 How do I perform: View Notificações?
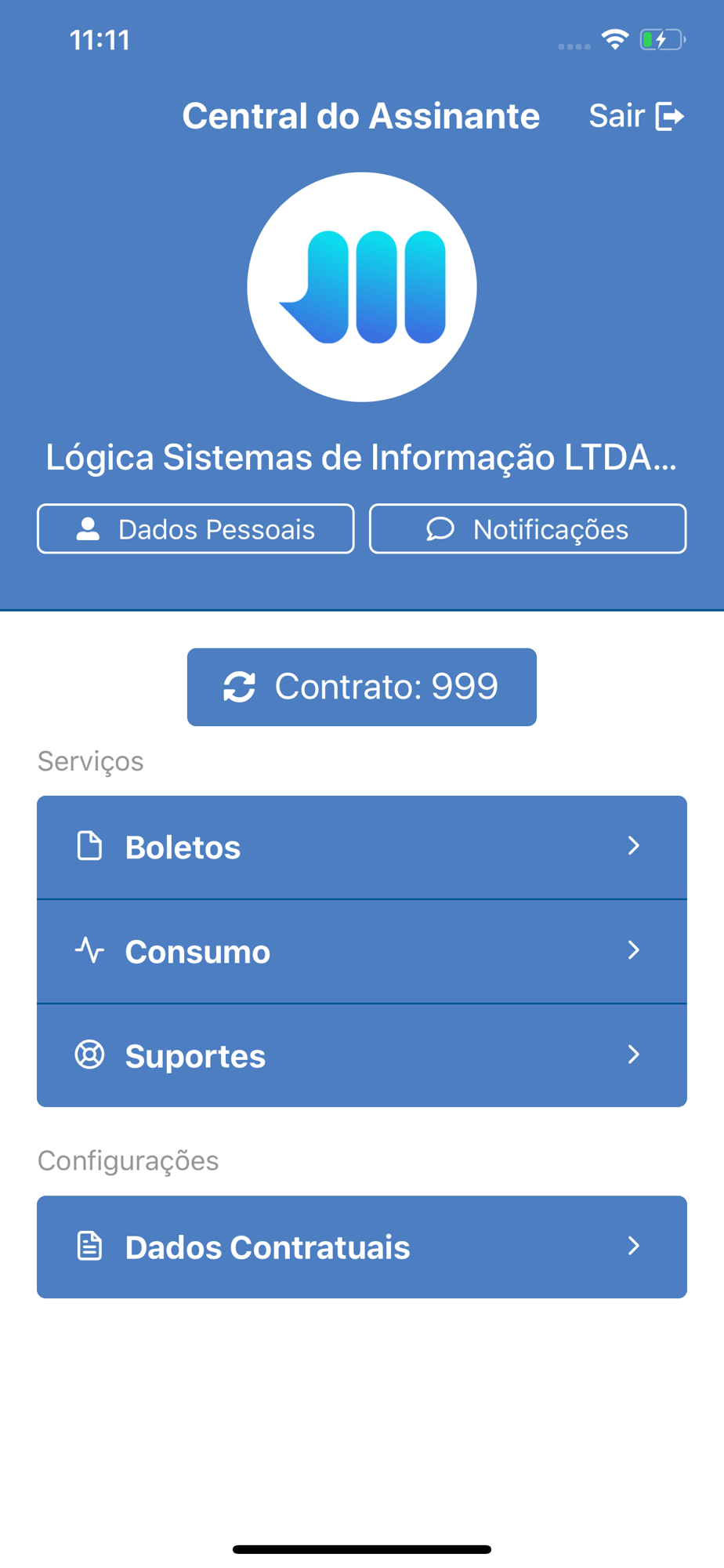point(528,529)
